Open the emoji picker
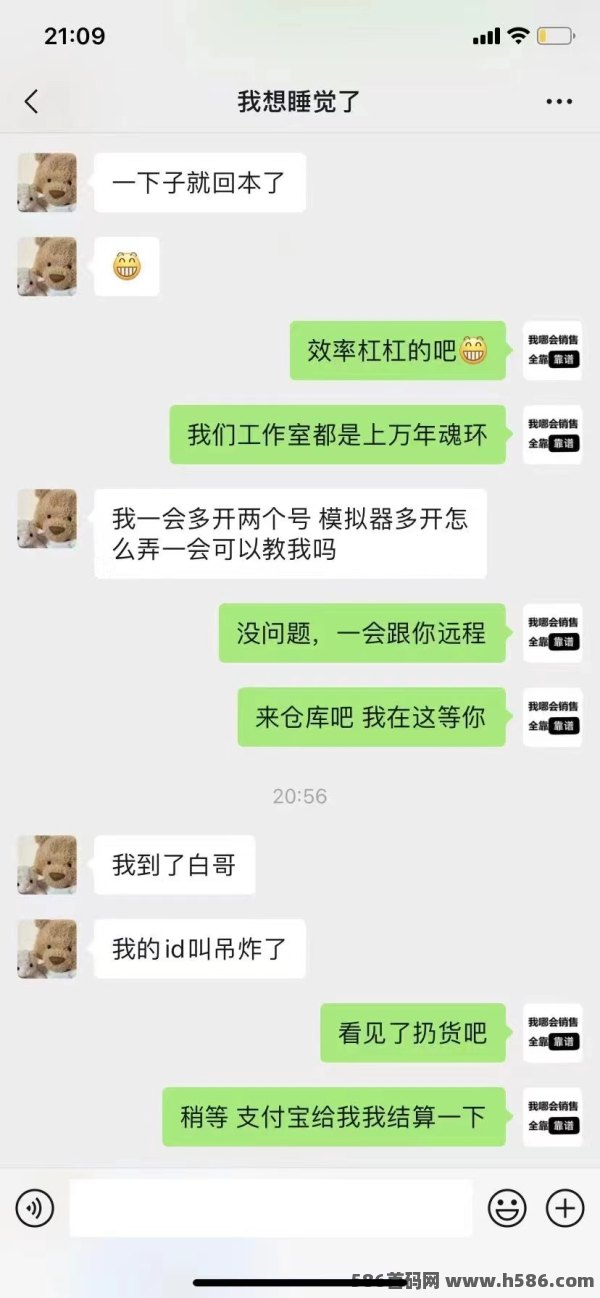Viewport: 600px width, 1298px height. pos(507,1209)
